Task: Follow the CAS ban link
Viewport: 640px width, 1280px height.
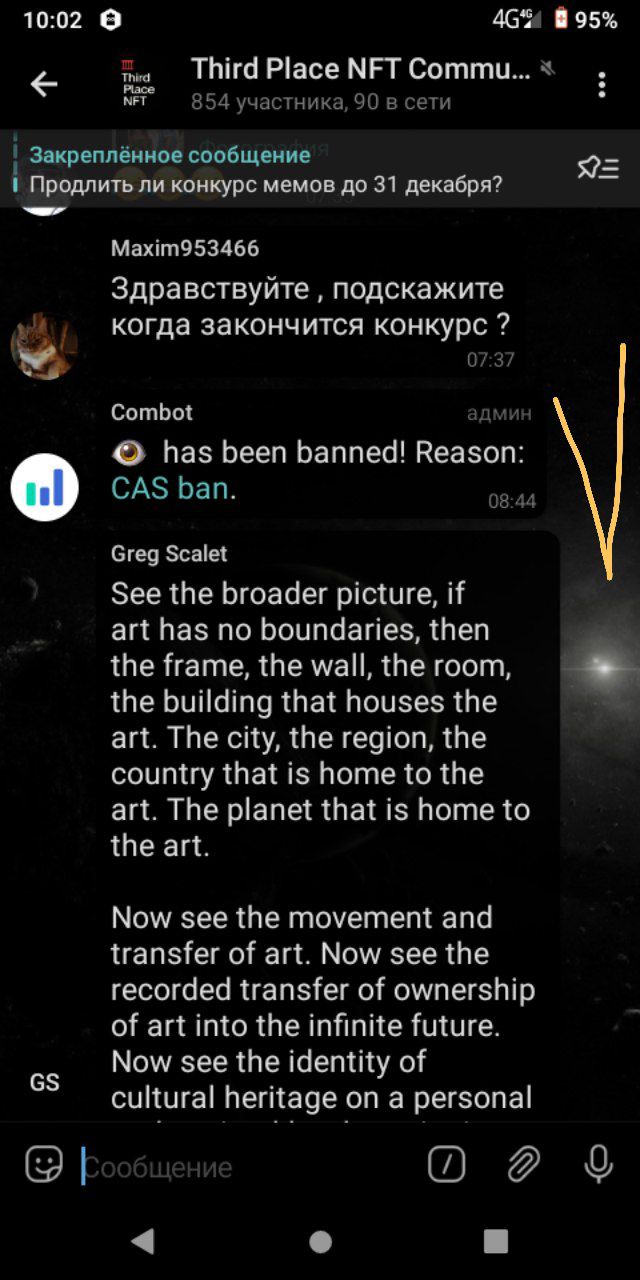Action: coord(170,489)
